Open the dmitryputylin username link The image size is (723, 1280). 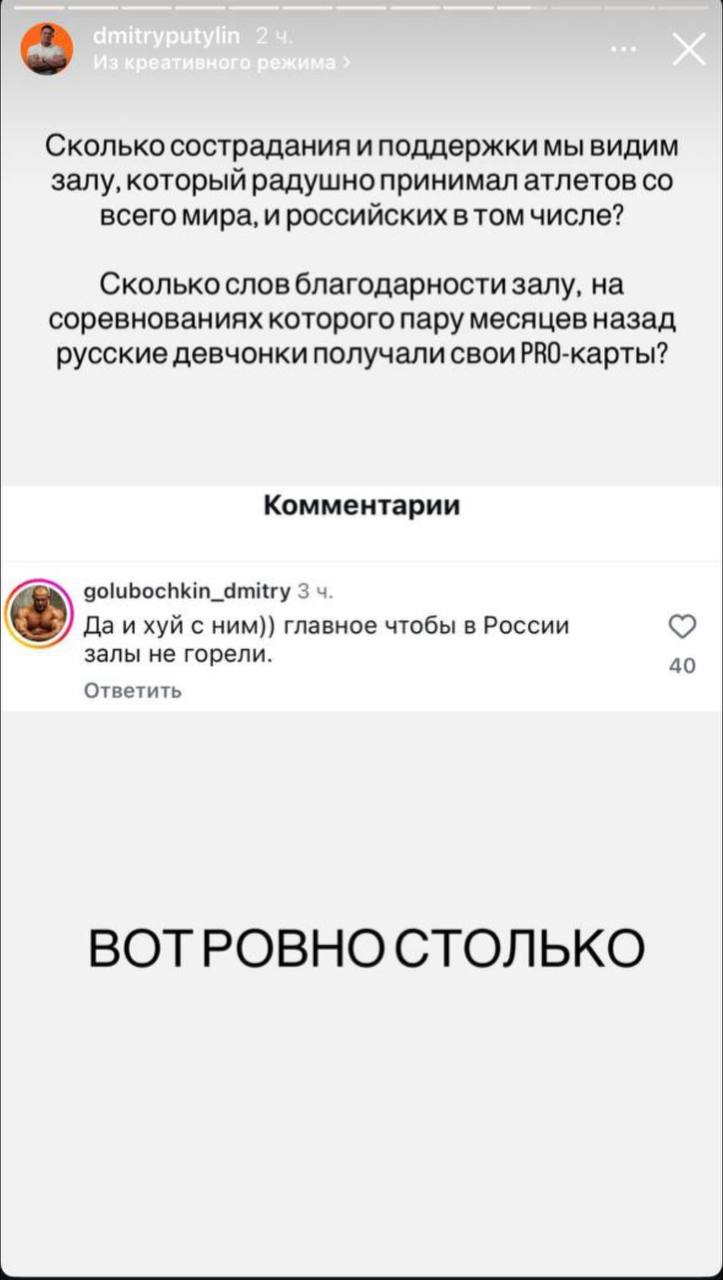tap(166, 37)
